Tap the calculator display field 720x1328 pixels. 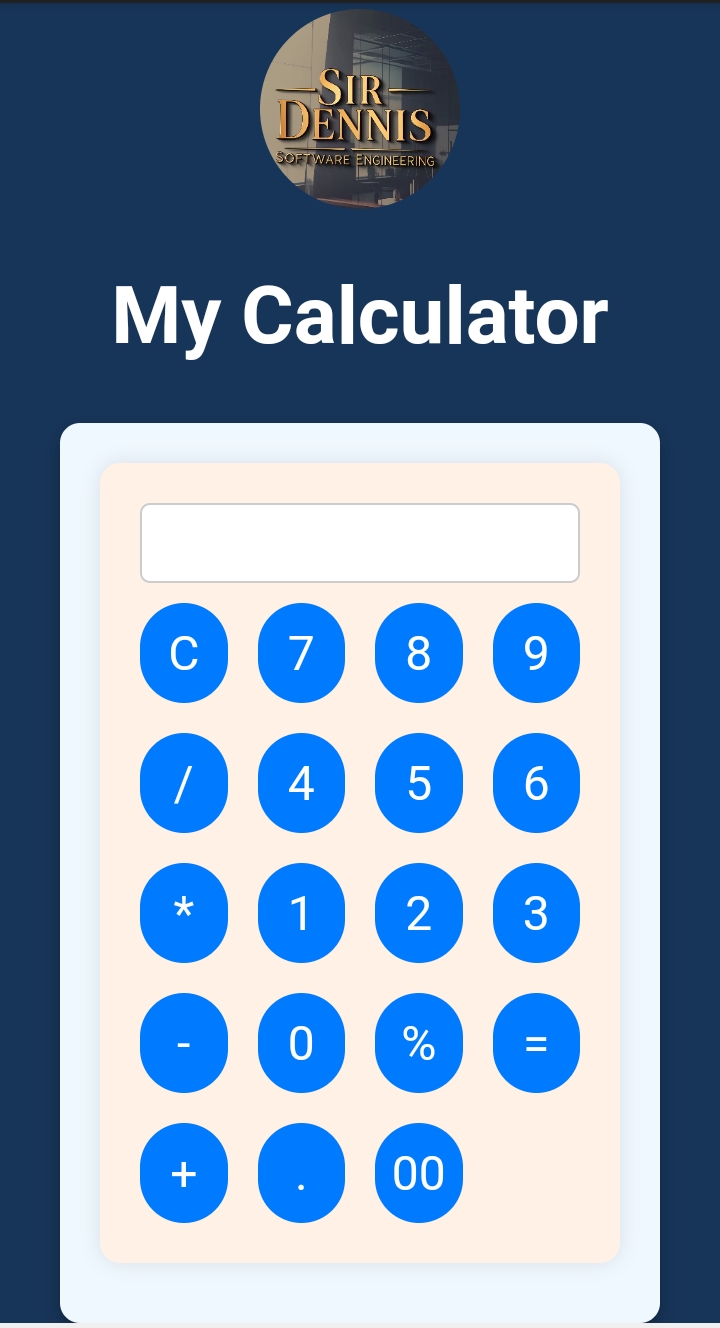360,543
